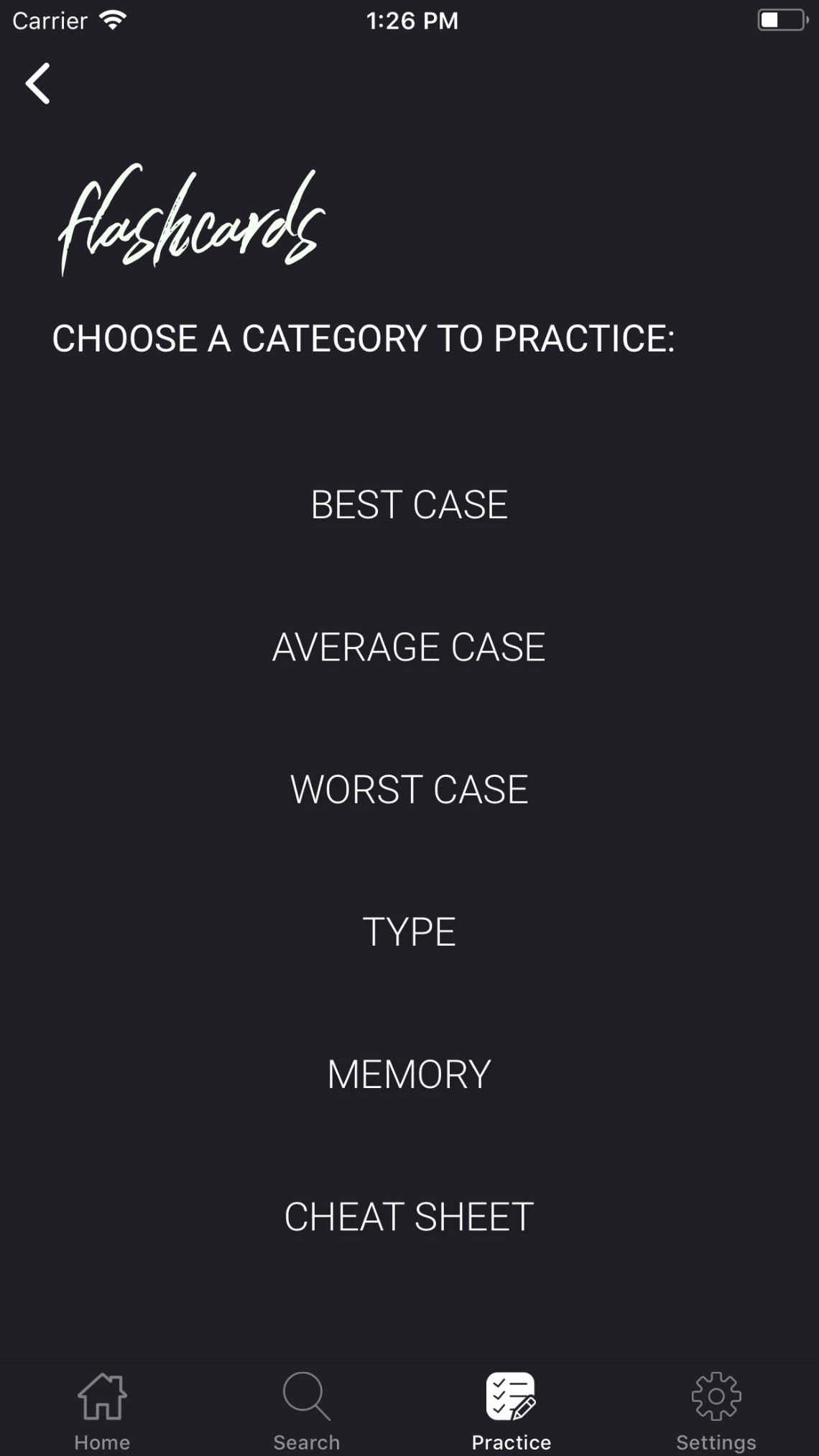Image resolution: width=819 pixels, height=1456 pixels.
Task: Go back using the arrow icon
Action: [38, 83]
